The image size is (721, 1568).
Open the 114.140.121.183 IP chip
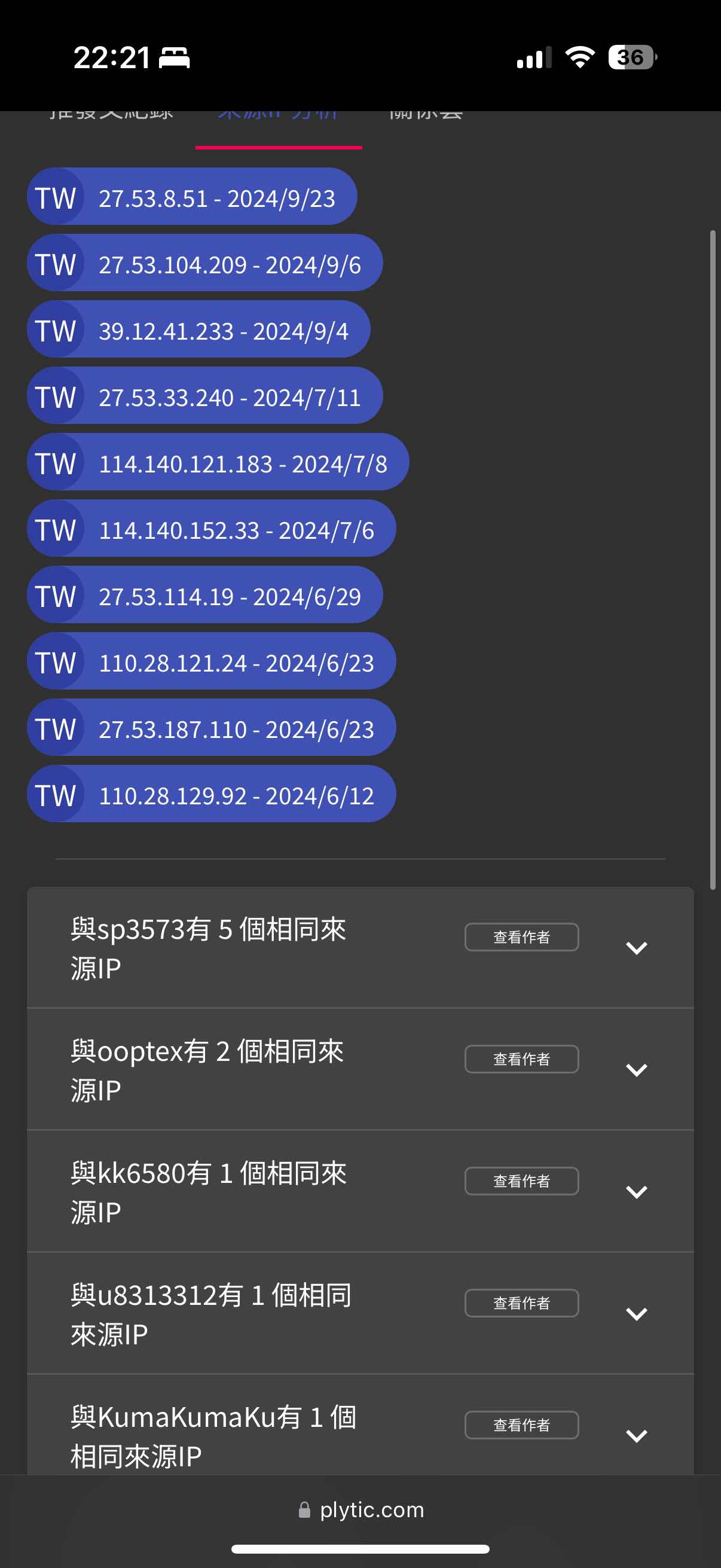[218, 462]
